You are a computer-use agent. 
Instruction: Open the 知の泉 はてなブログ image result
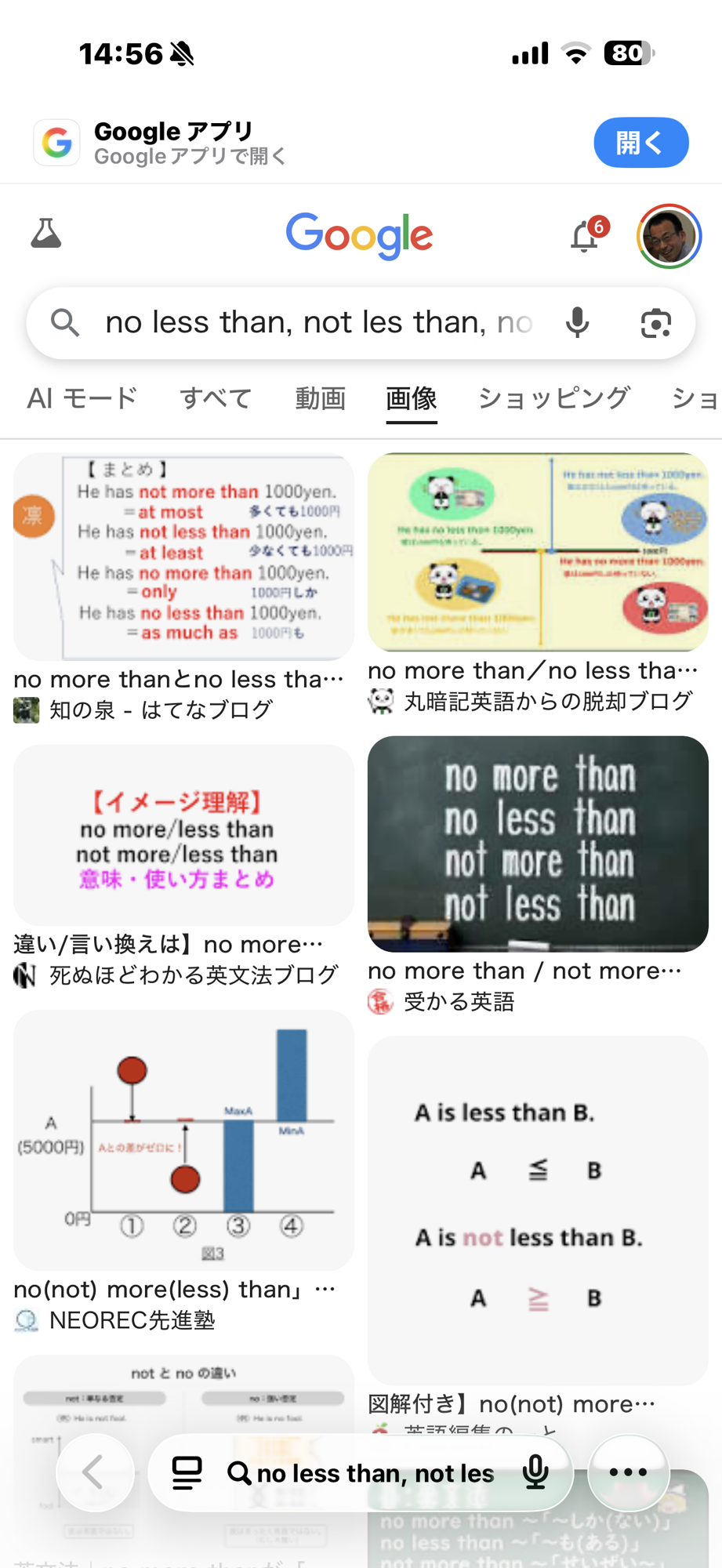point(183,557)
